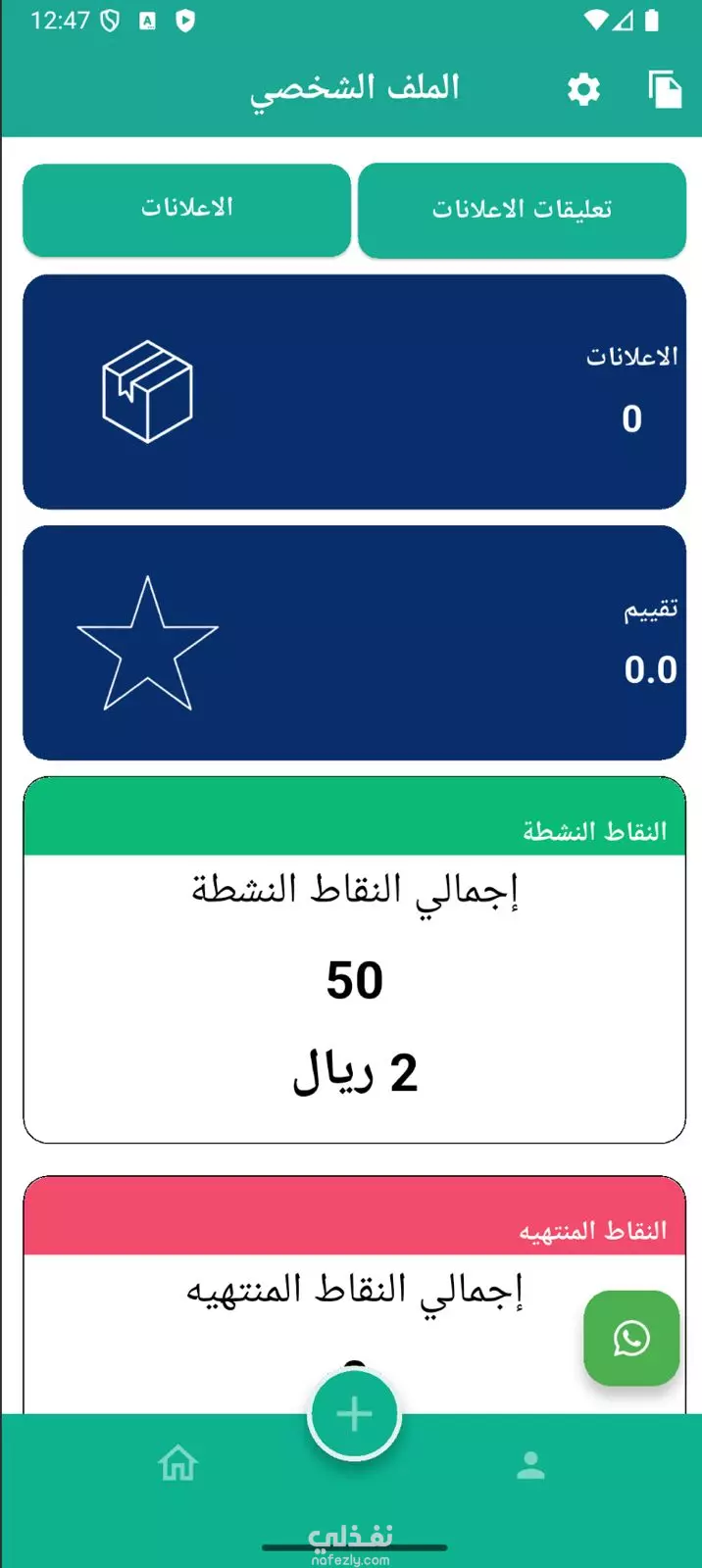Open the الاعلانات button
Image resolution: width=702 pixels, height=1568 pixels.
tap(186, 210)
